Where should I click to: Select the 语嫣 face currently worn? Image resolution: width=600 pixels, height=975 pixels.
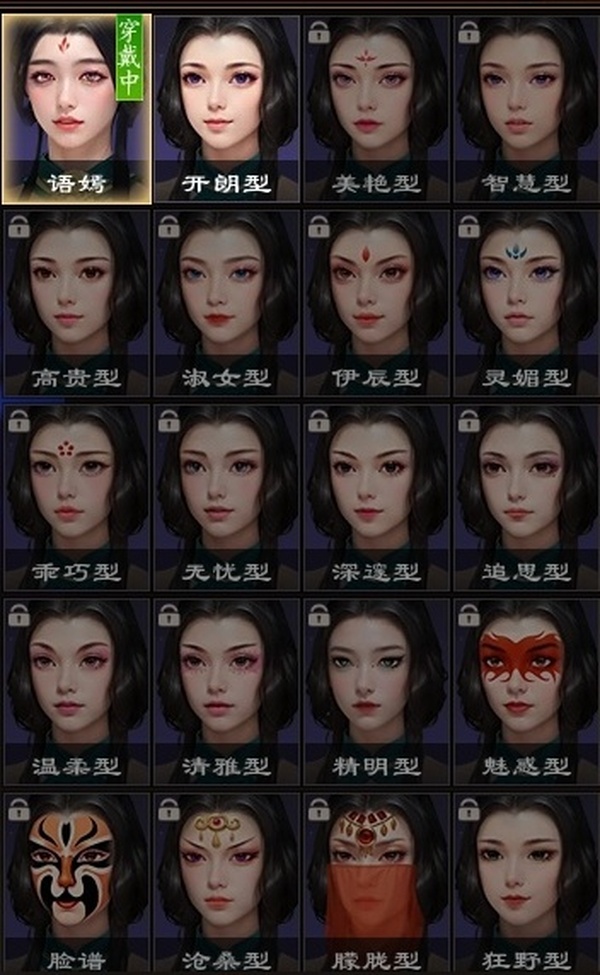tap(76, 108)
